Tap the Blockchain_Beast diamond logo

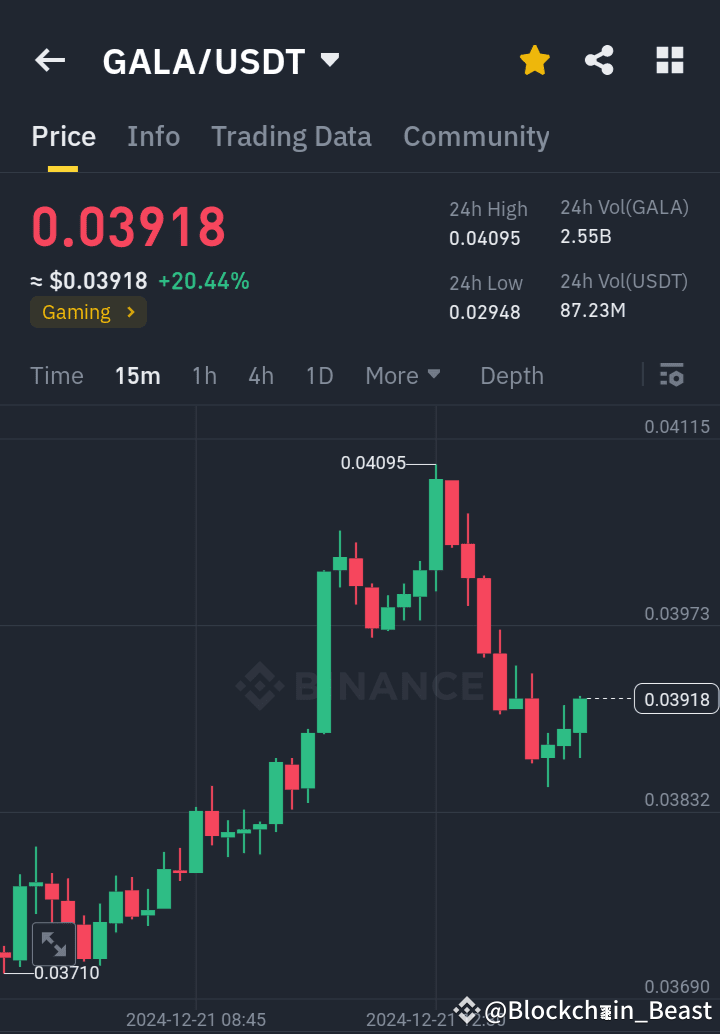[x=466, y=1010]
